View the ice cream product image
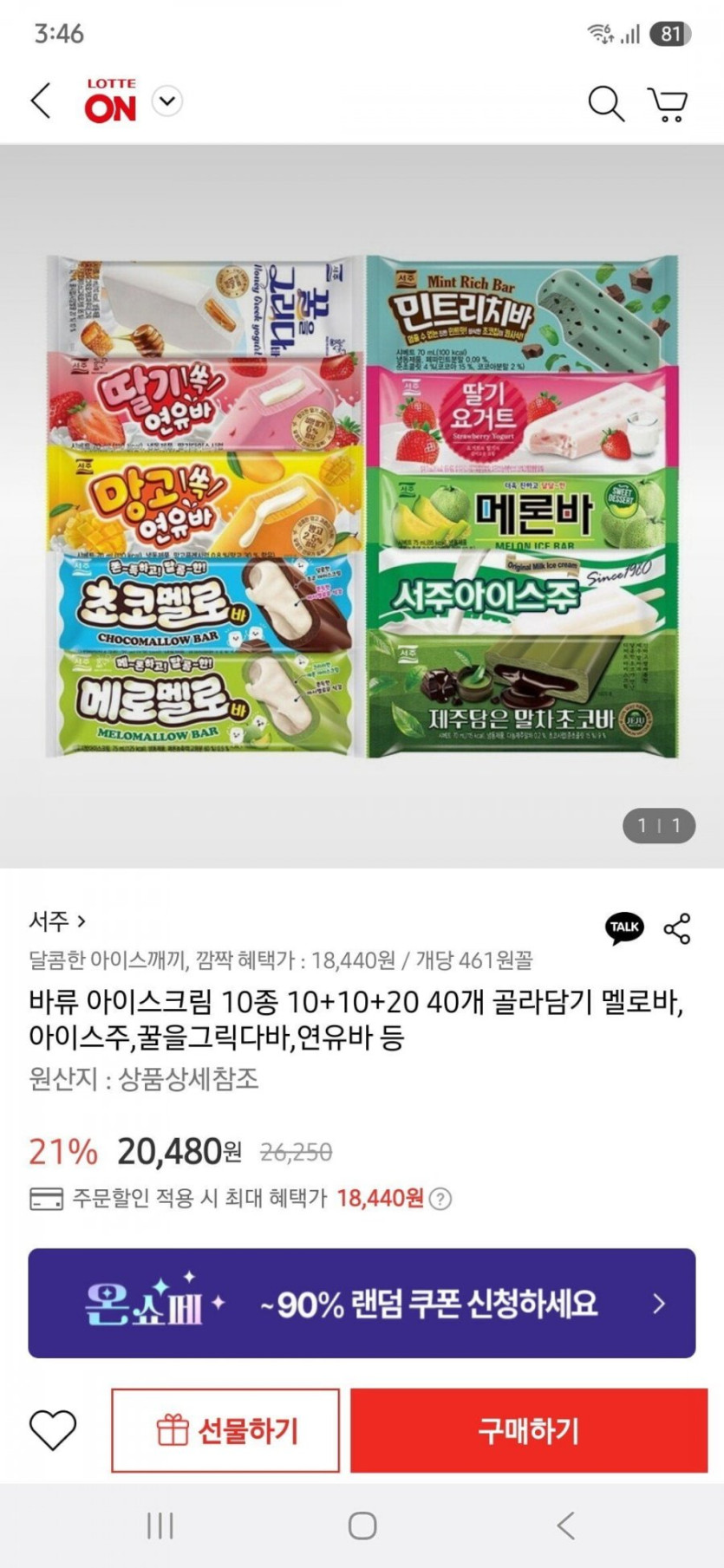 pos(362,506)
